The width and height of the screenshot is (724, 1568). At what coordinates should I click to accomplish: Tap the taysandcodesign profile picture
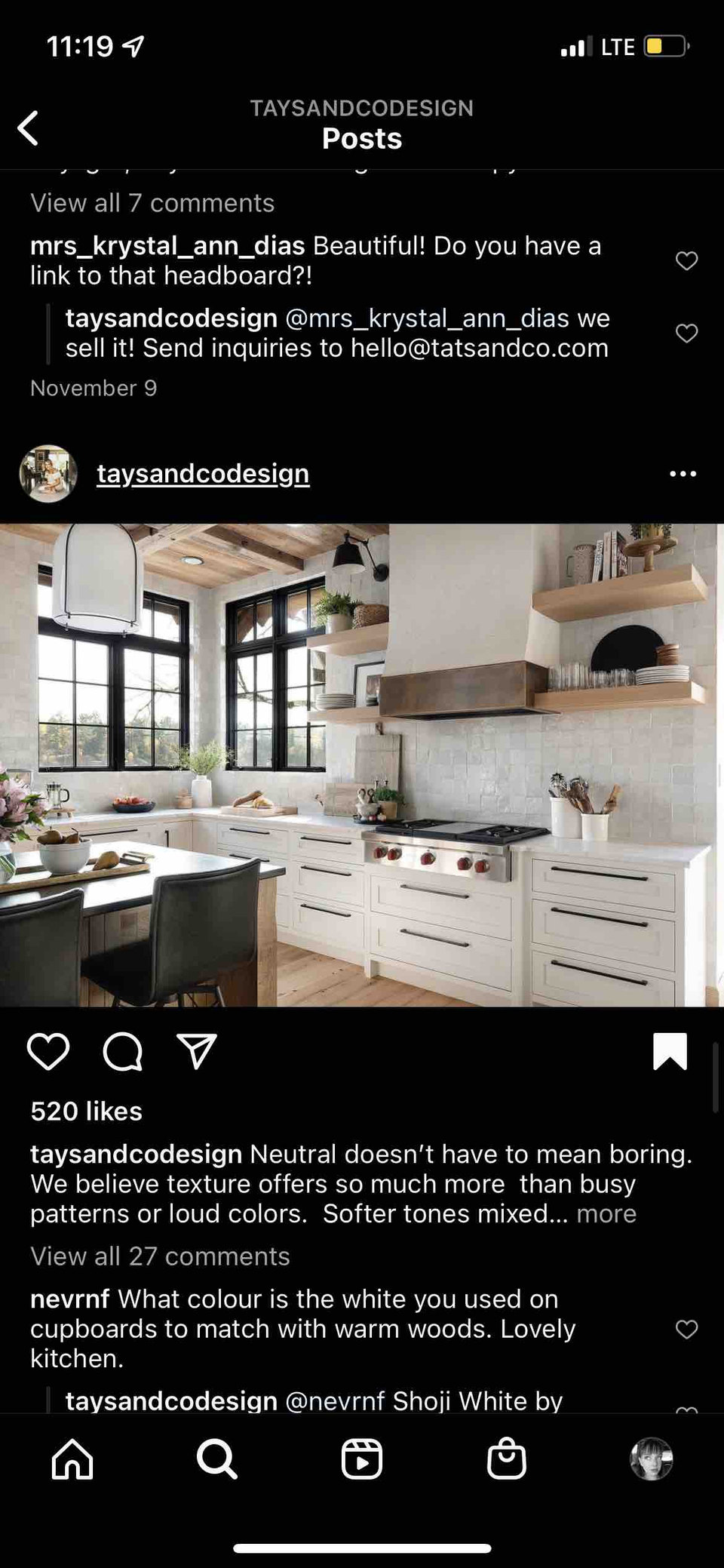click(48, 474)
